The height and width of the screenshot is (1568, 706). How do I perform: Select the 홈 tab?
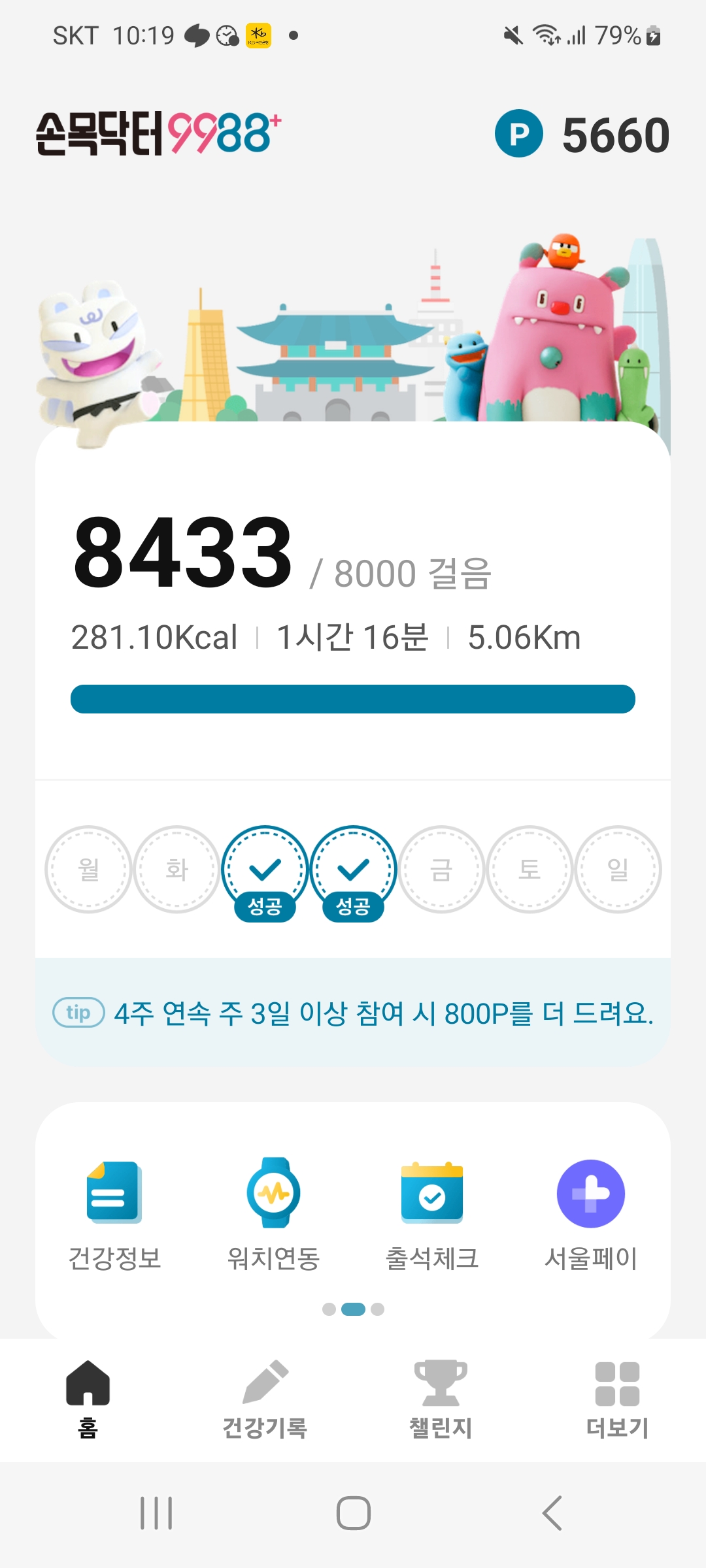pos(88,1399)
